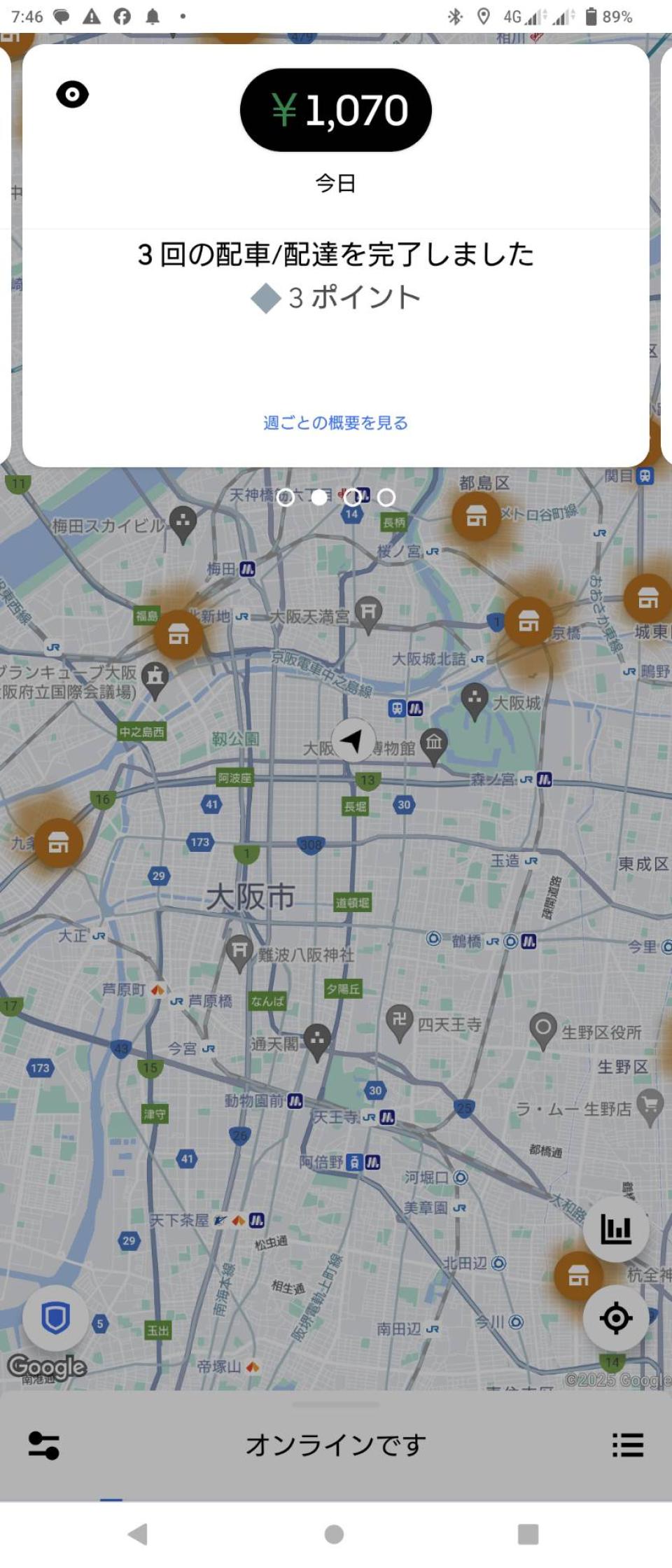Tap the ¥1,070 earnings pill
This screenshot has height=1568, width=672.
click(x=335, y=110)
